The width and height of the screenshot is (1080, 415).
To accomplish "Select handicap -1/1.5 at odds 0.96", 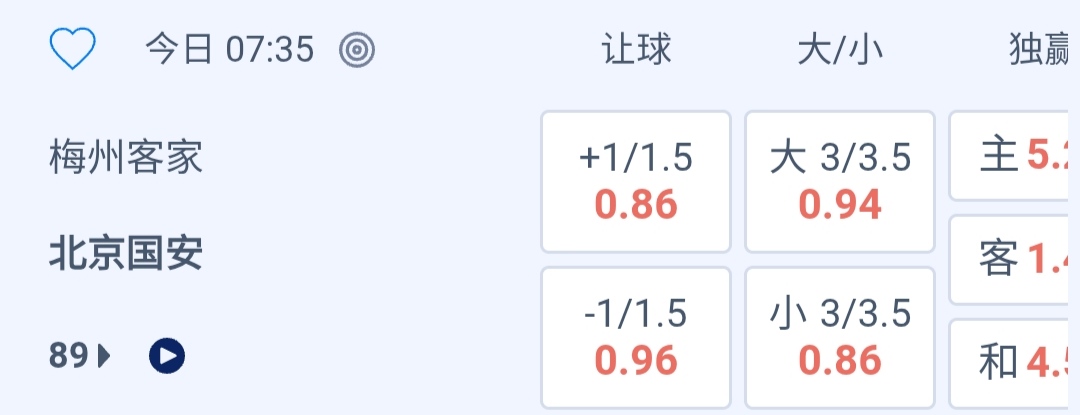I will point(636,337).
